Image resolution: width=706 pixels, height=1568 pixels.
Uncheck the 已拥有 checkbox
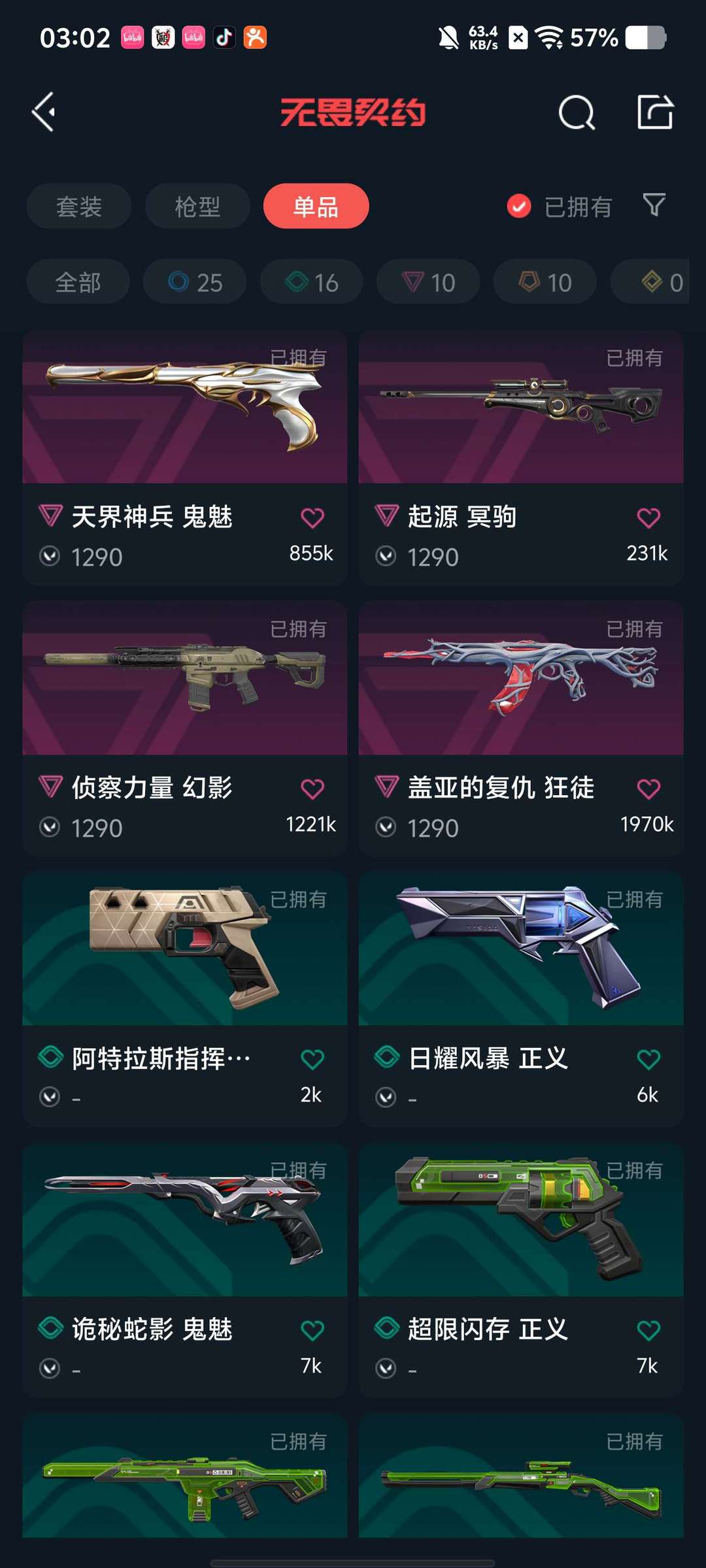point(519,206)
